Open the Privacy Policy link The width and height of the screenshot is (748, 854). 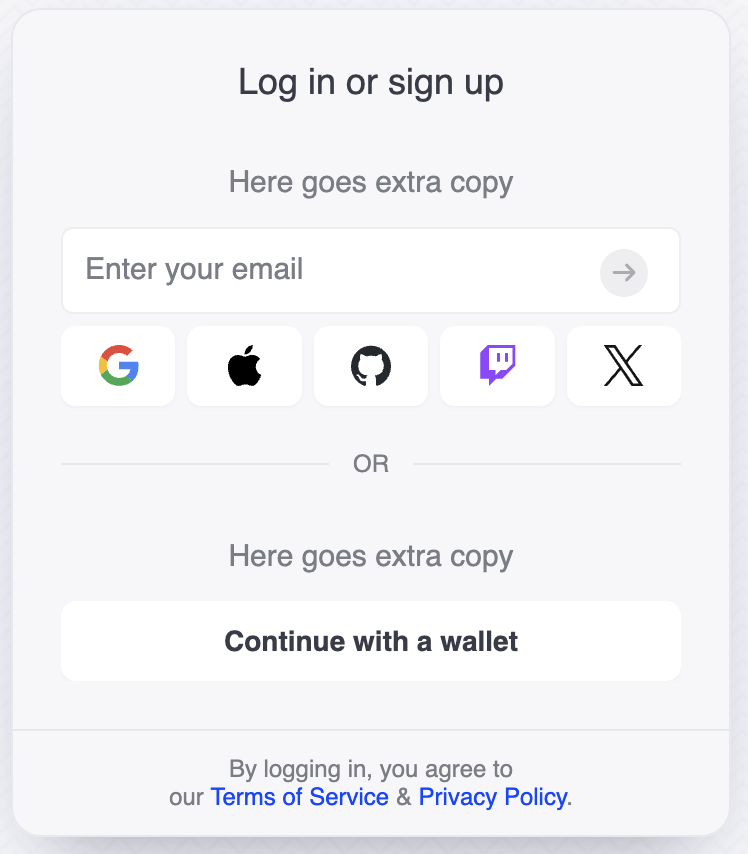[493, 797]
